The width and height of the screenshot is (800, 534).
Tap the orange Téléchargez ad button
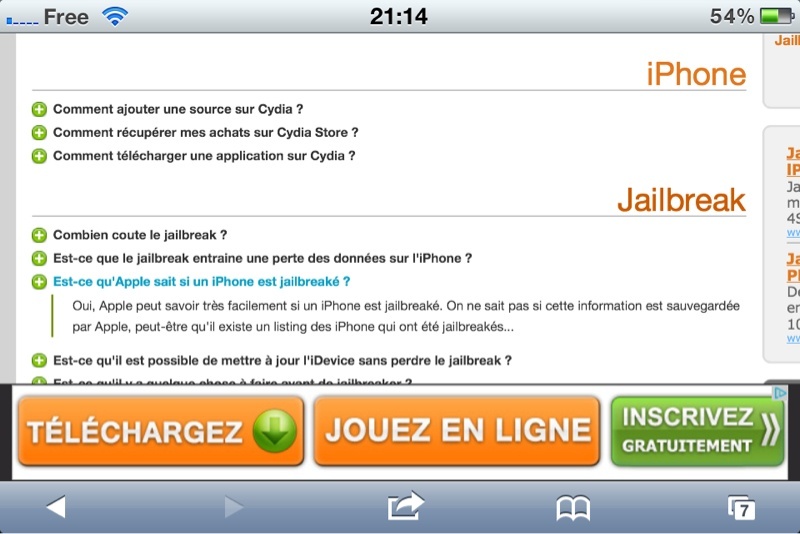pos(160,431)
